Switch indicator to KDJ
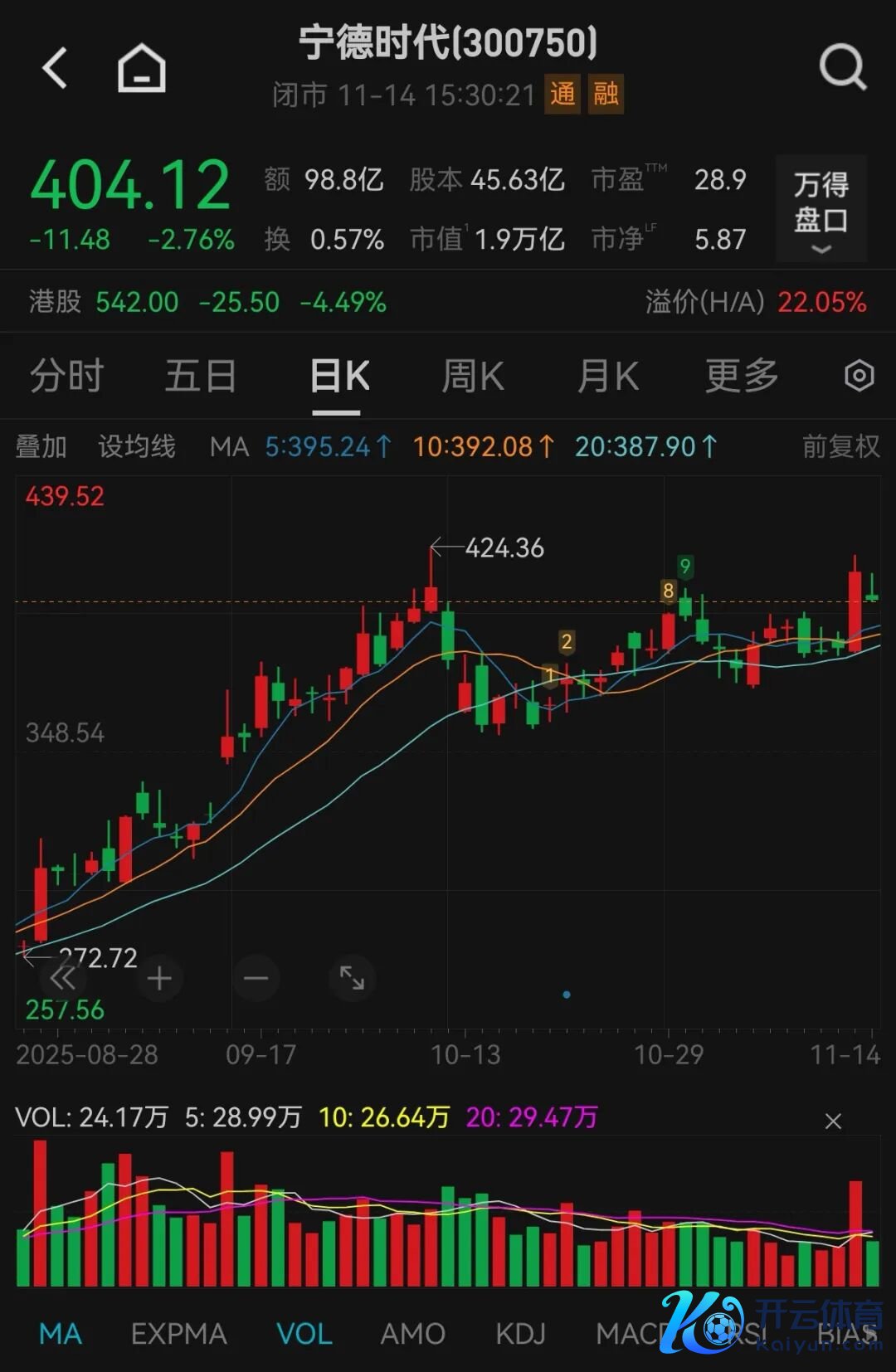The width and height of the screenshot is (896, 1372). pos(520,1334)
